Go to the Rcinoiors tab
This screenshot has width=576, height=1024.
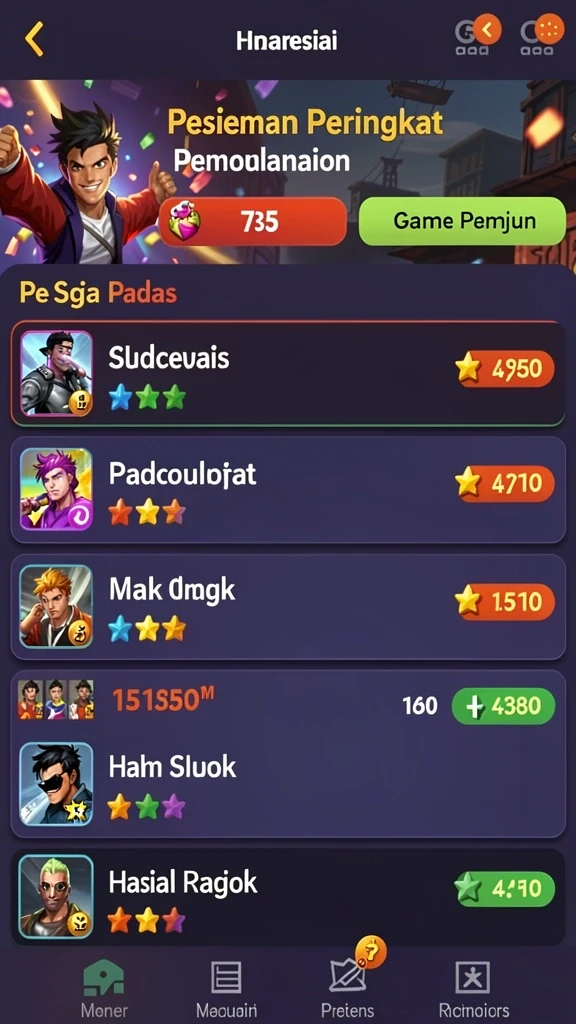(x=473, y=987)
